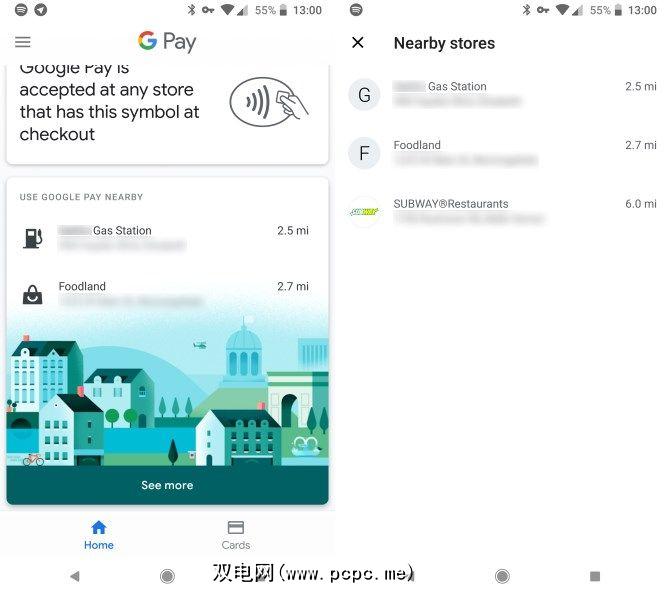
Task: Tap the system recent apps square button
Action: pyautogui.click(x=594, y=576)
